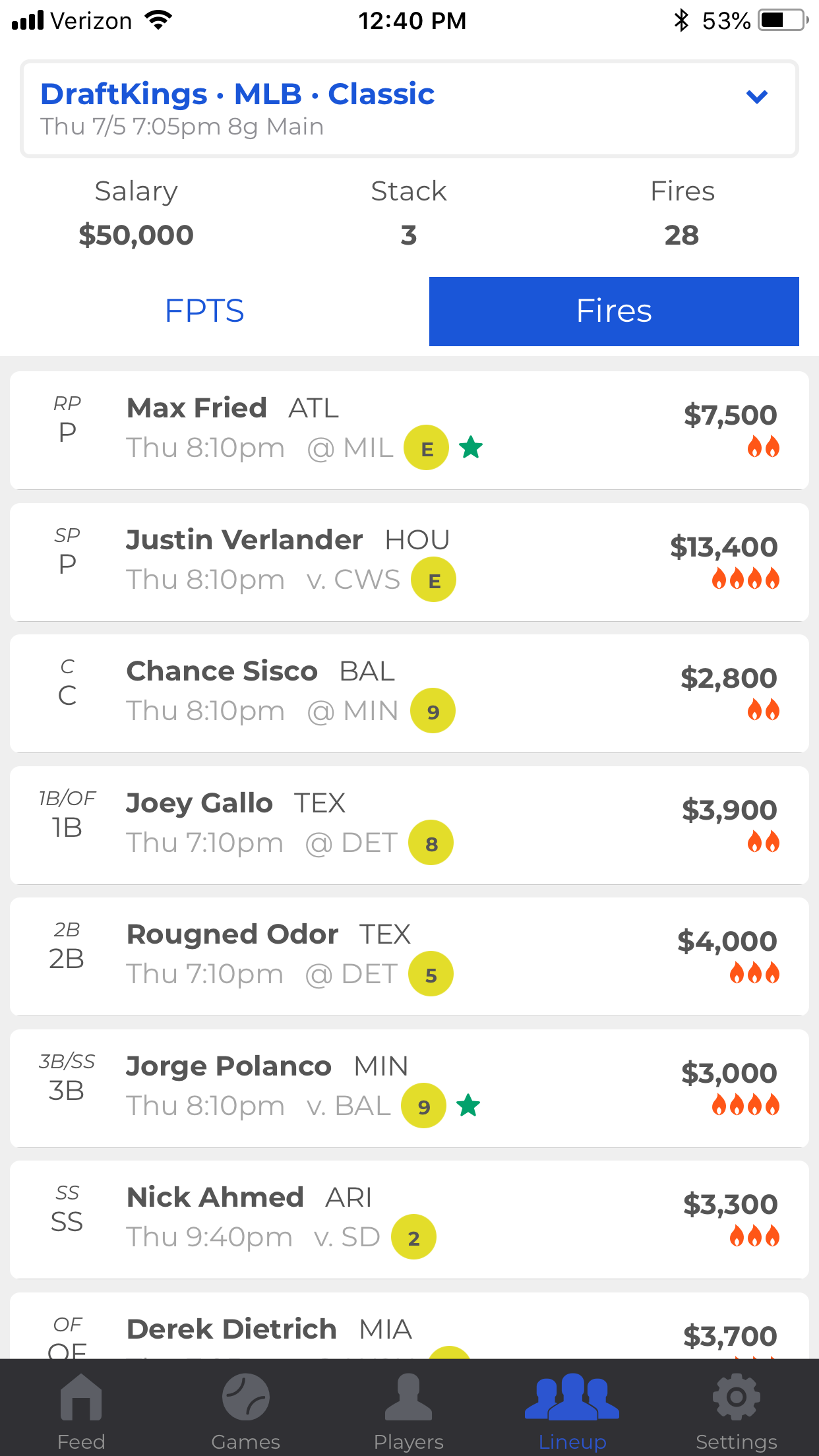Image resolution: width=819 pixels, height=1456 pixels.
Task: Open Max Fried's player card
Action: click(409, 430)
